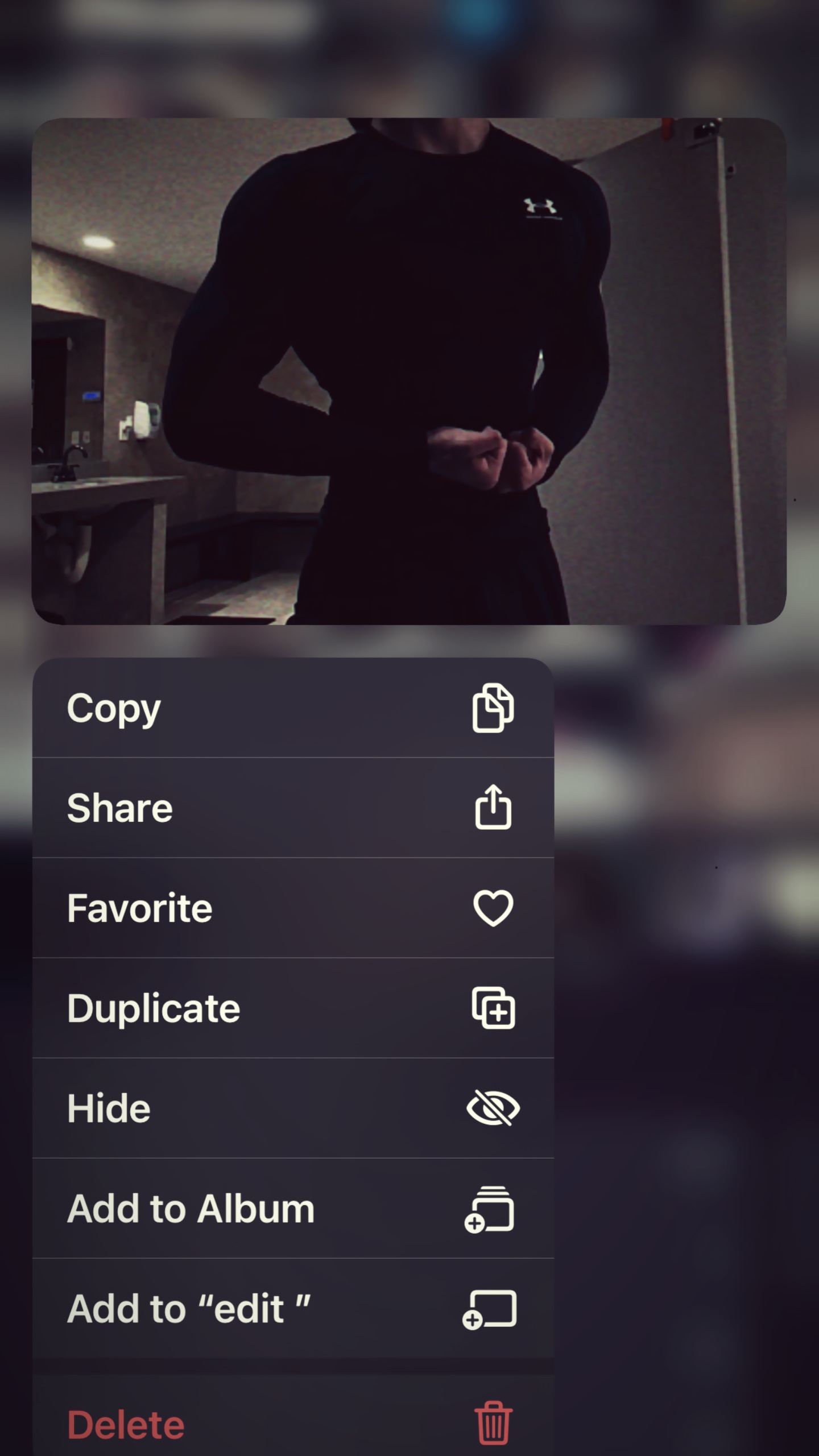819x1456 pixels.
Task: Add photo to the "edit" album
Action: [293, 1308]
